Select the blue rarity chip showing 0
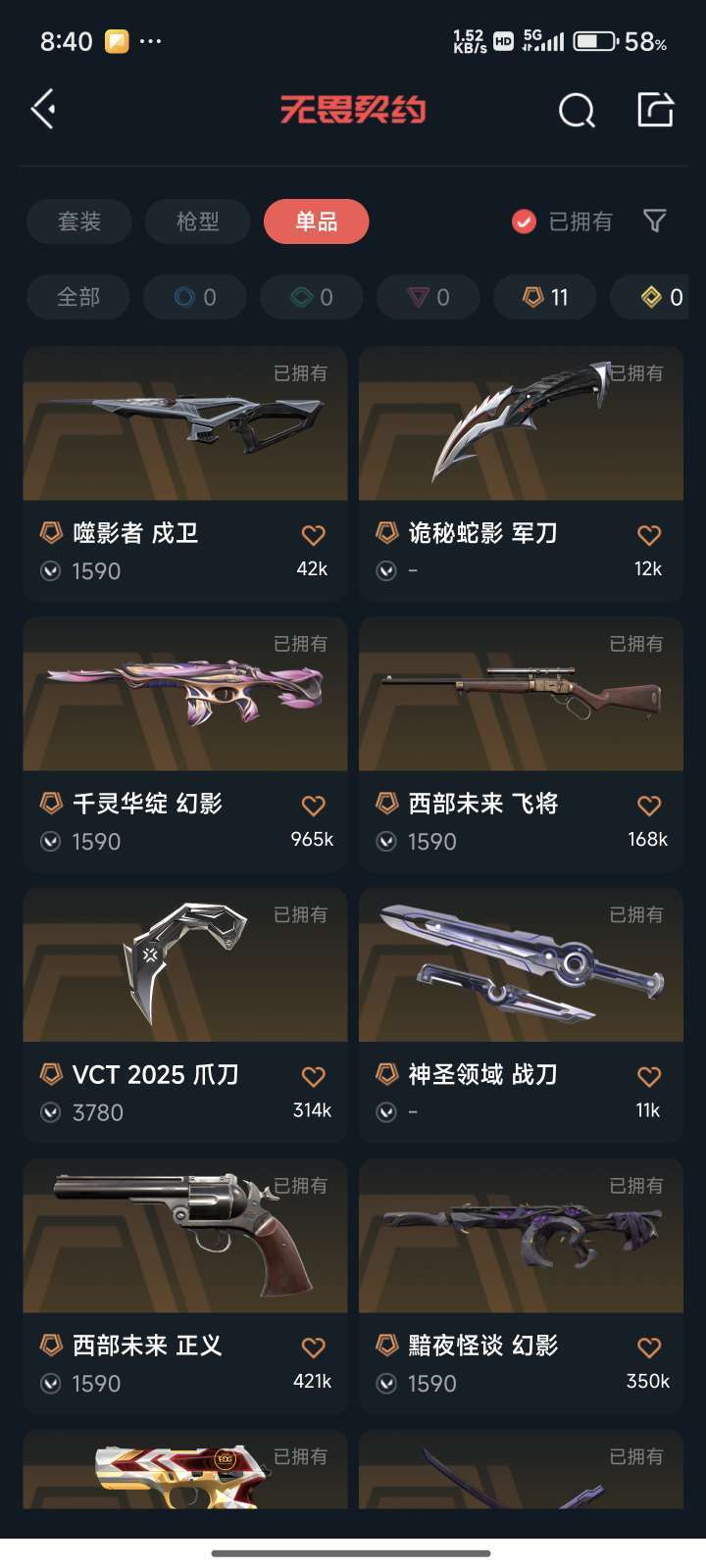 (x=195, y=297)
